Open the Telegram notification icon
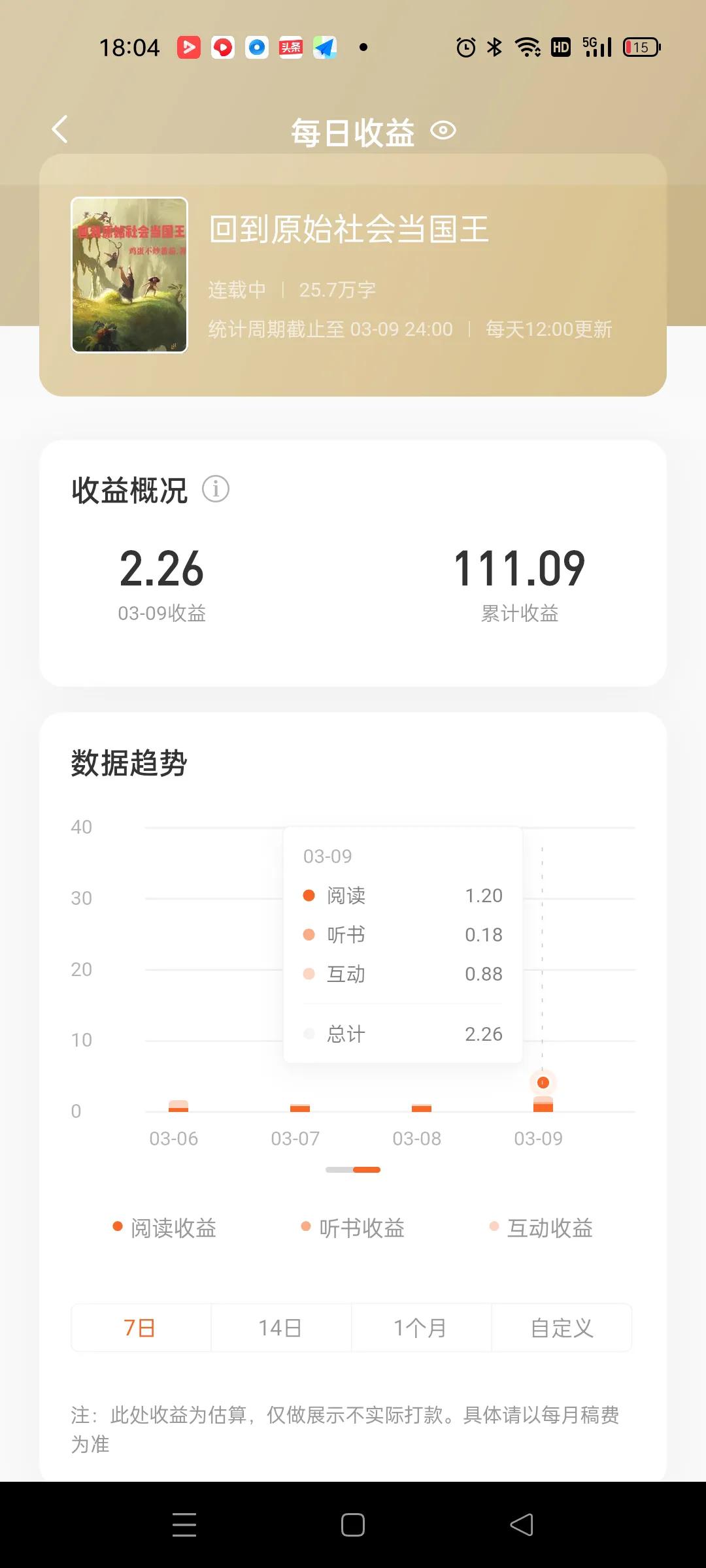Image resolution: width=706 pixels, height=1568 pixels. pyautogui.click(x=325, y=46)
